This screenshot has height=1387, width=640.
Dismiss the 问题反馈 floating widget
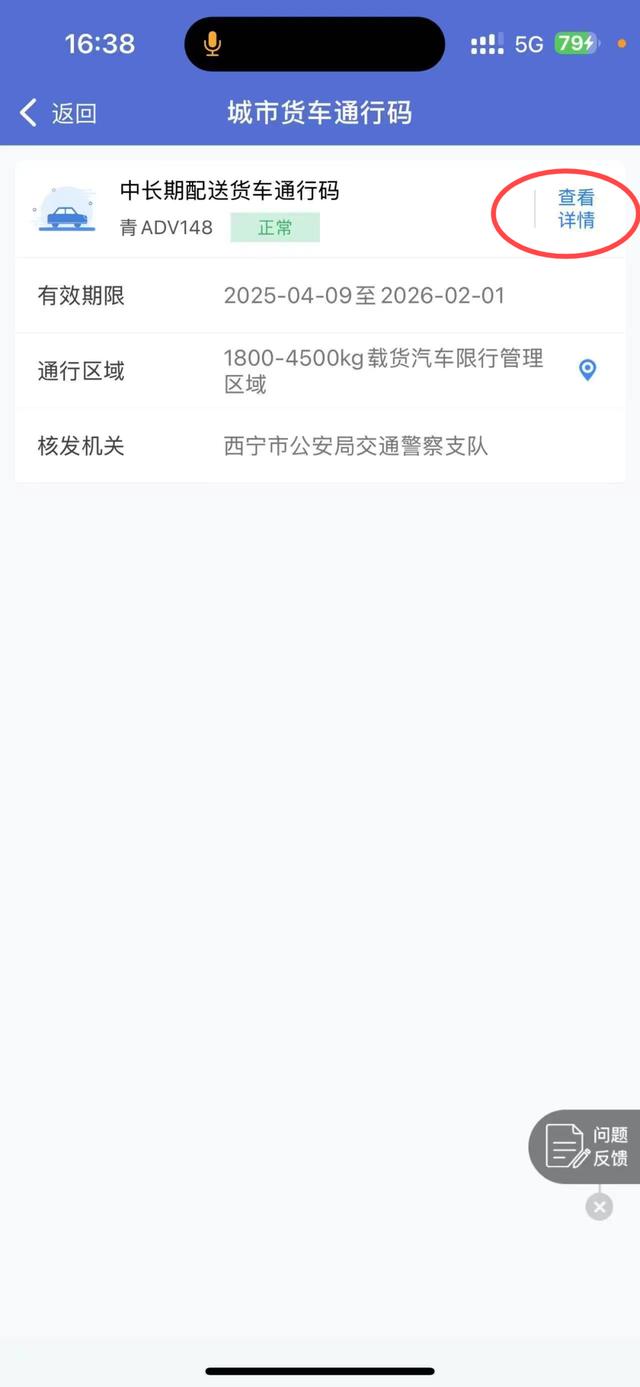click(x=599, y=1207)
